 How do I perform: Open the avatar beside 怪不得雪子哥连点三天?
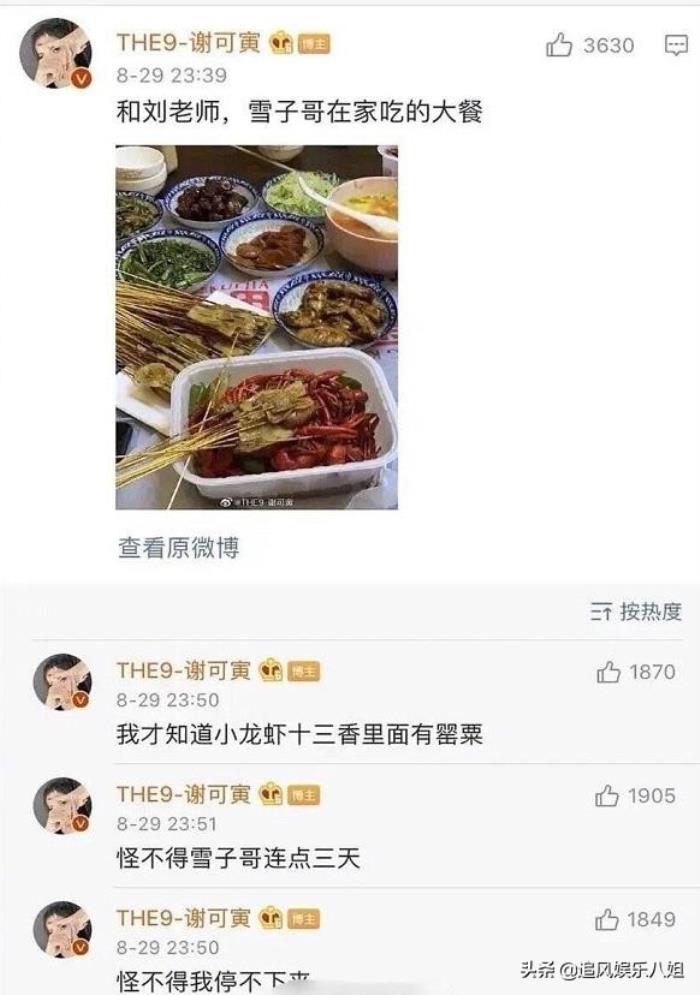coord(62,806)
